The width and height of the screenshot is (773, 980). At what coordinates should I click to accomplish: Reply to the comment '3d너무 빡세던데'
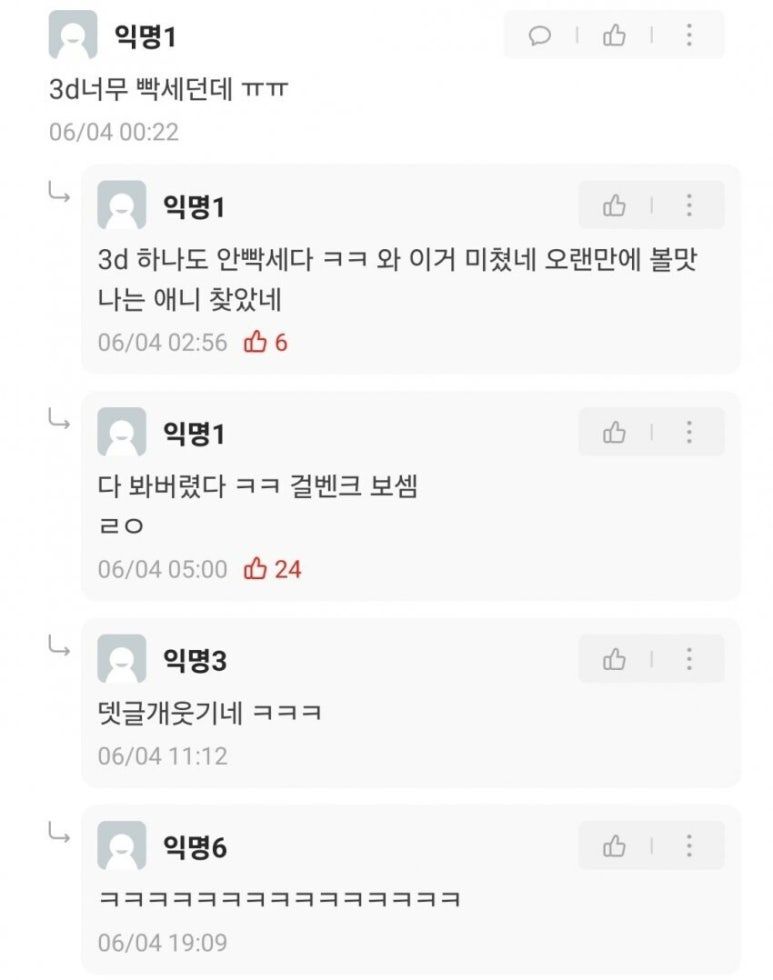point(540,36)
